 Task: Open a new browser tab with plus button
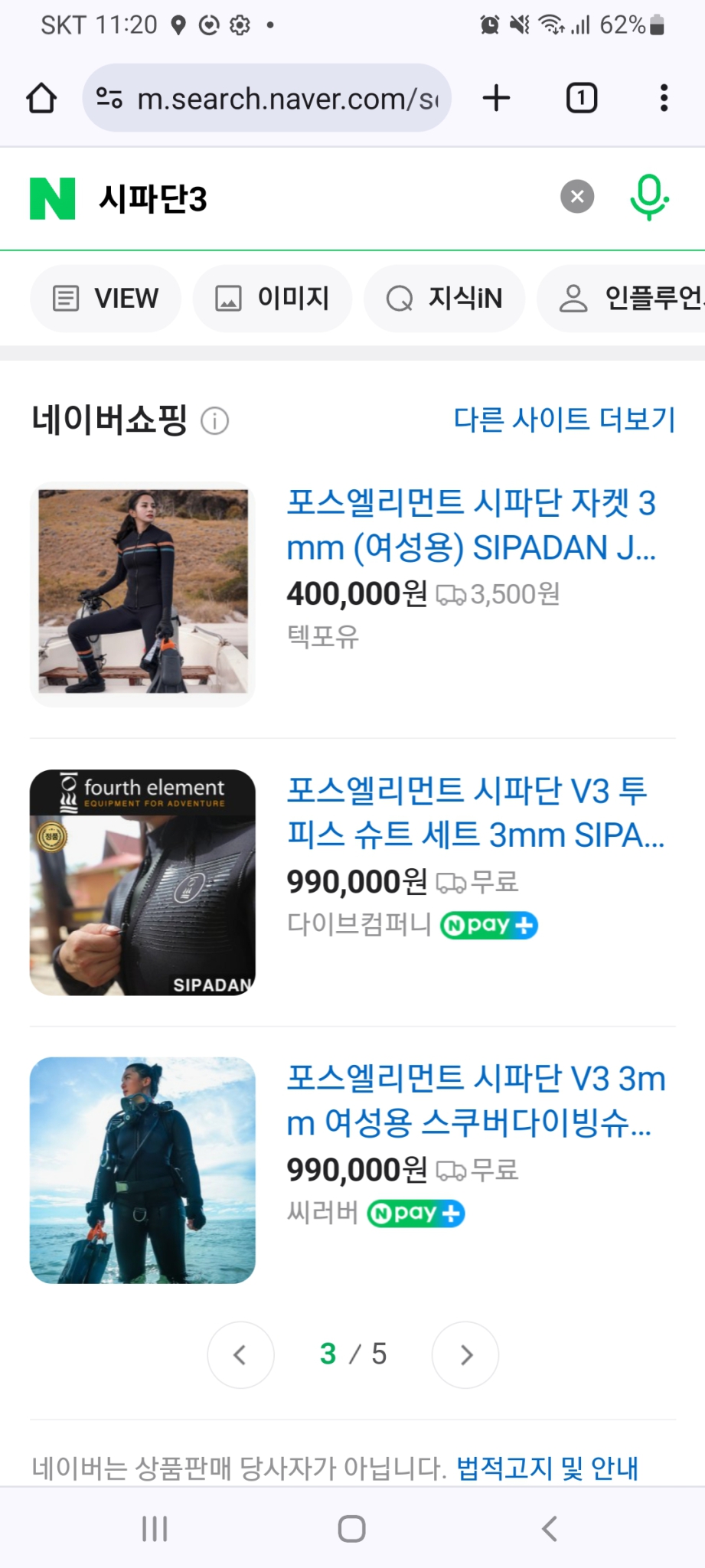click(x=496, y=97)
